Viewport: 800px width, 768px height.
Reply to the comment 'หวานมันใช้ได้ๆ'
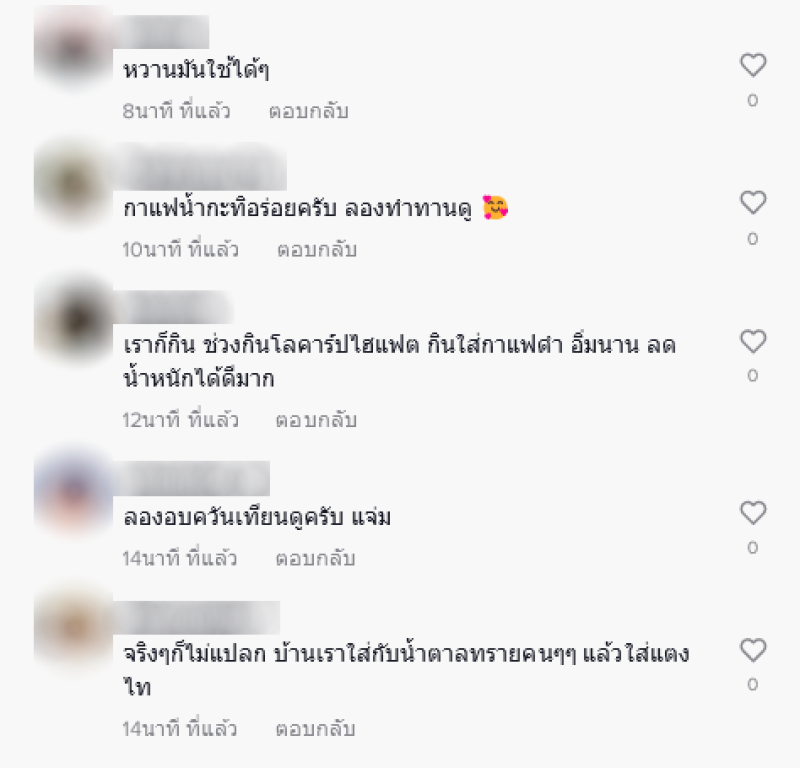[308, 111]
